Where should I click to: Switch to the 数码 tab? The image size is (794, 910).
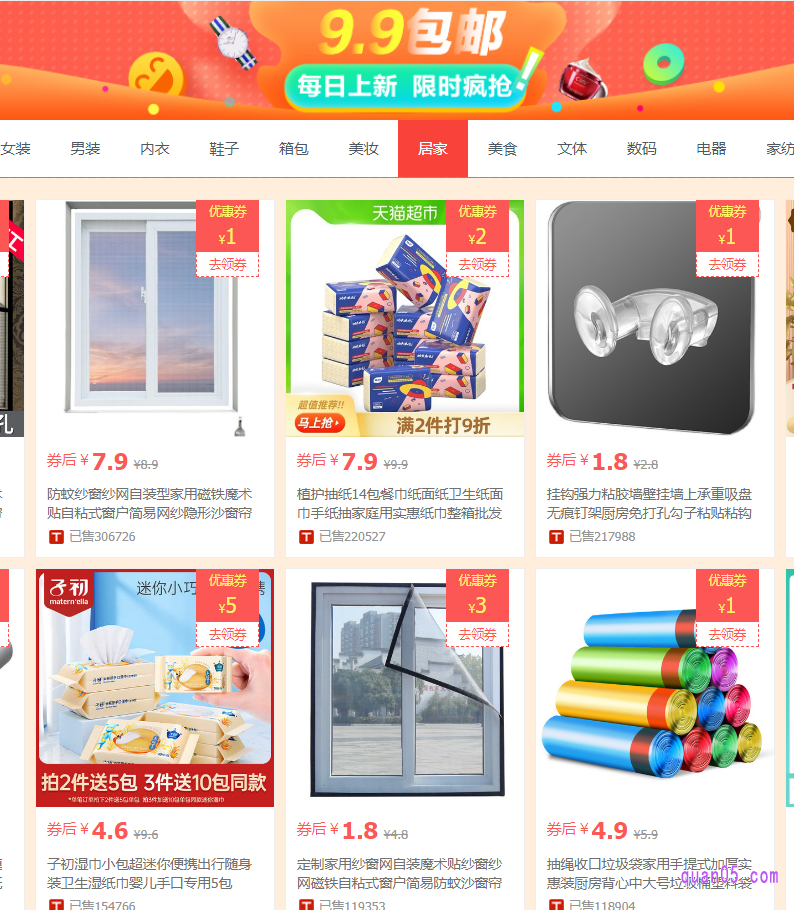pyautogui.click(x=642, y=149)
